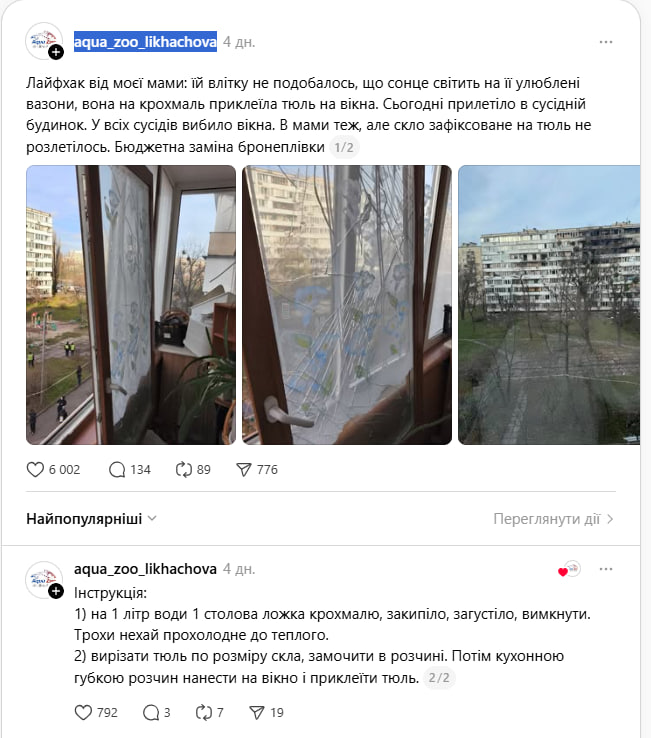Open the third photo of the neighboring building

coord(548,305)
